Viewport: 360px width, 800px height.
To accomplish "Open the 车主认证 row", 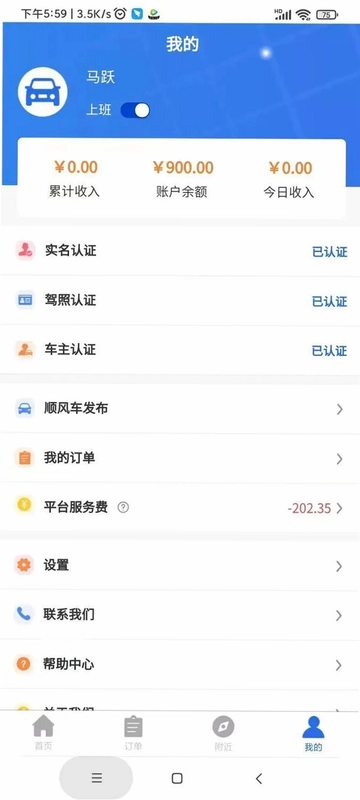I will point(180,350).
